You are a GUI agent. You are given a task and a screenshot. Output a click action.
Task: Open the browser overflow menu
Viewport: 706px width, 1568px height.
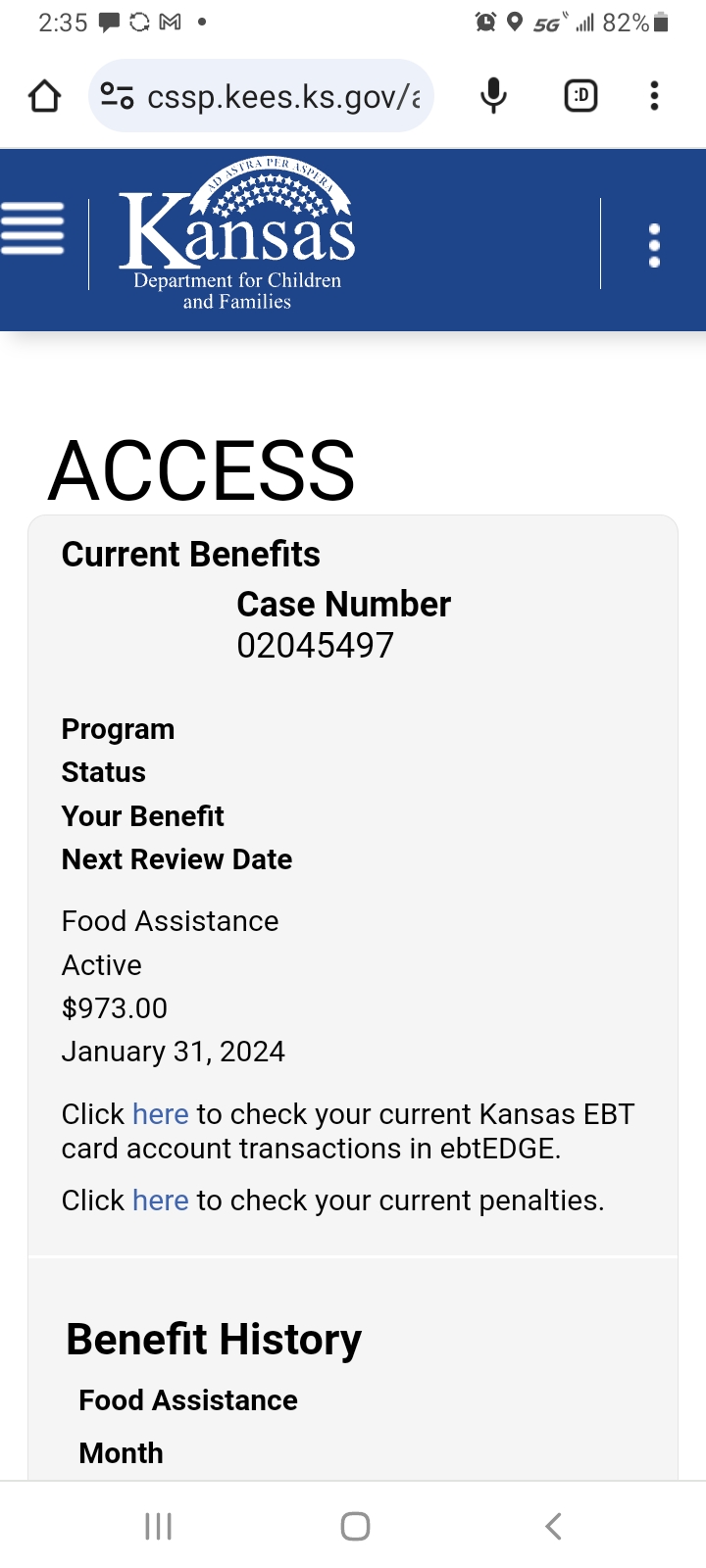[x=654, y=96]
